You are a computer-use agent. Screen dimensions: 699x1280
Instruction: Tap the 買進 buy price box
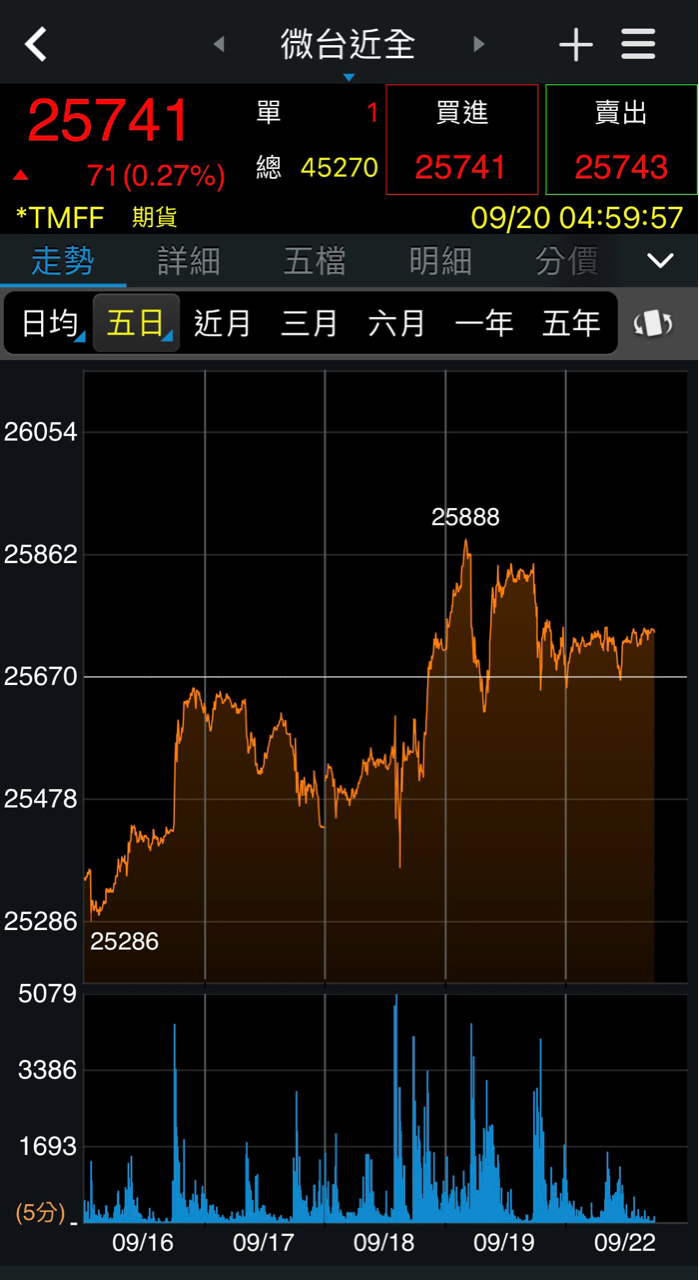click(461, 139)
